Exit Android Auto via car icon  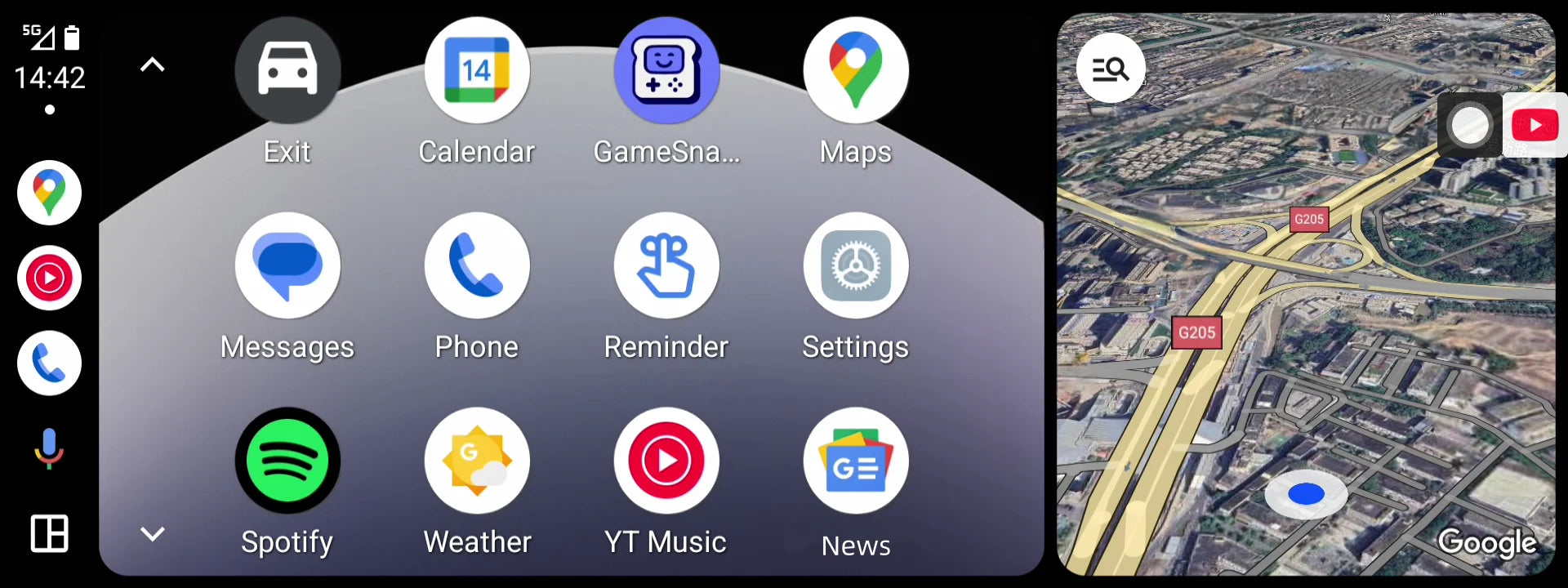point(287,70)
